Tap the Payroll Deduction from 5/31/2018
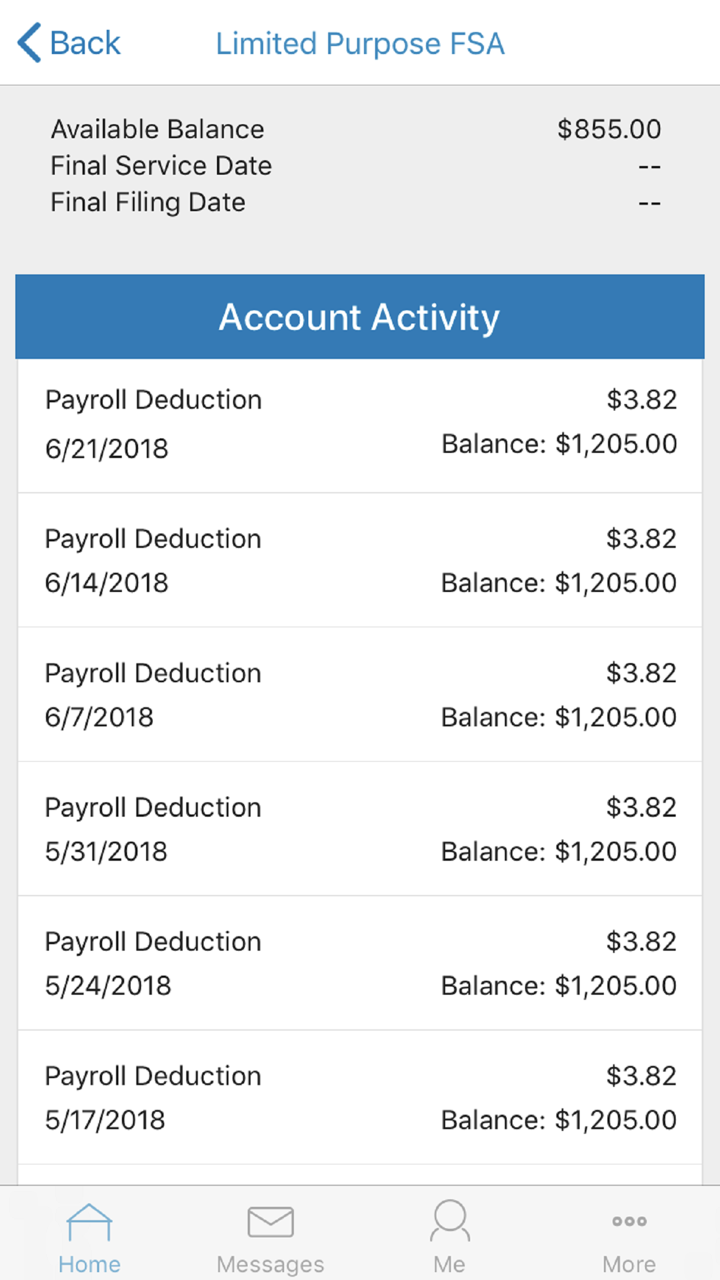The height and width of the screenshot is (1280, 720). tap(360, 827)
